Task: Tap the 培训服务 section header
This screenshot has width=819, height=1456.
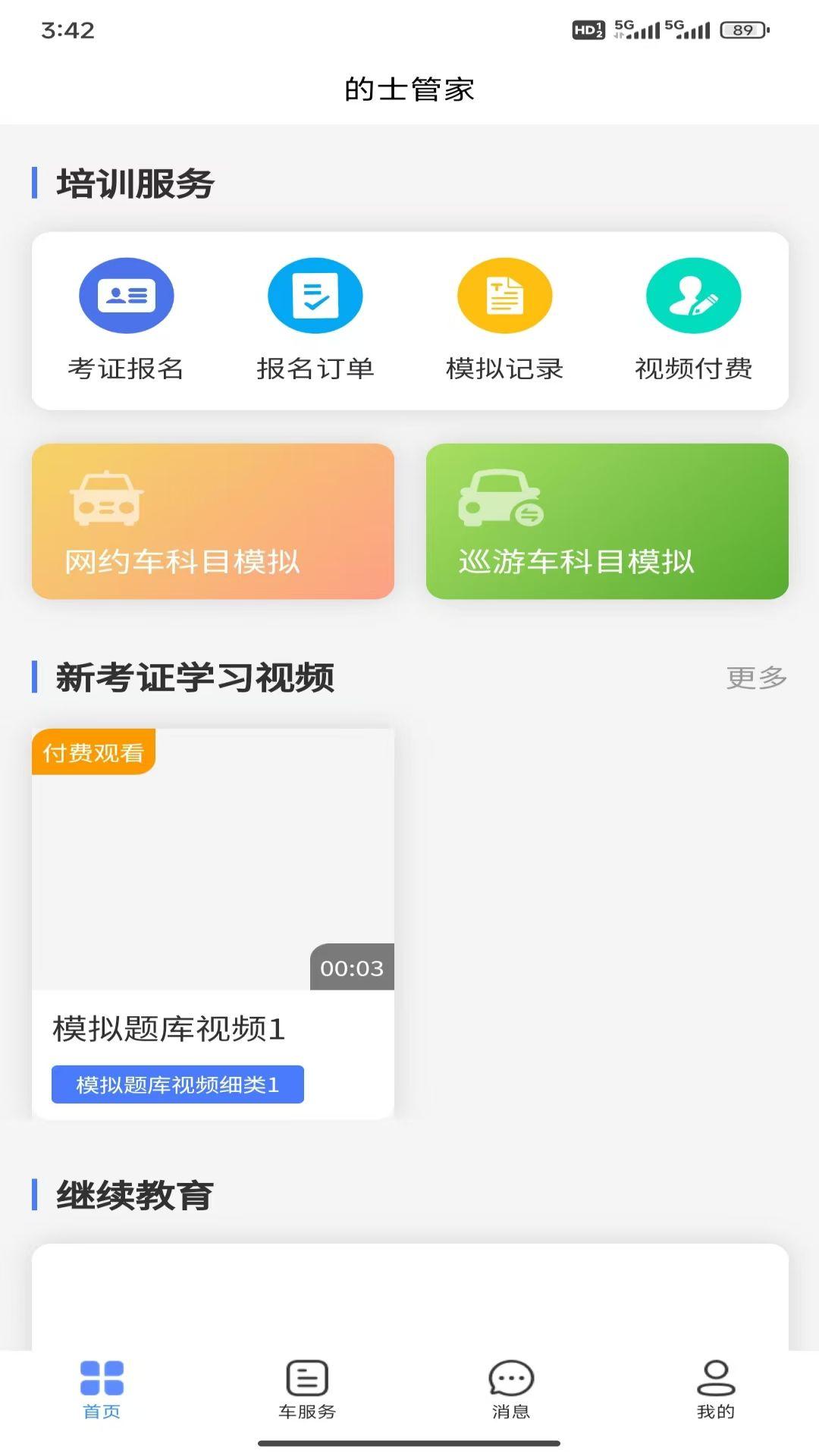Action: 134,180
